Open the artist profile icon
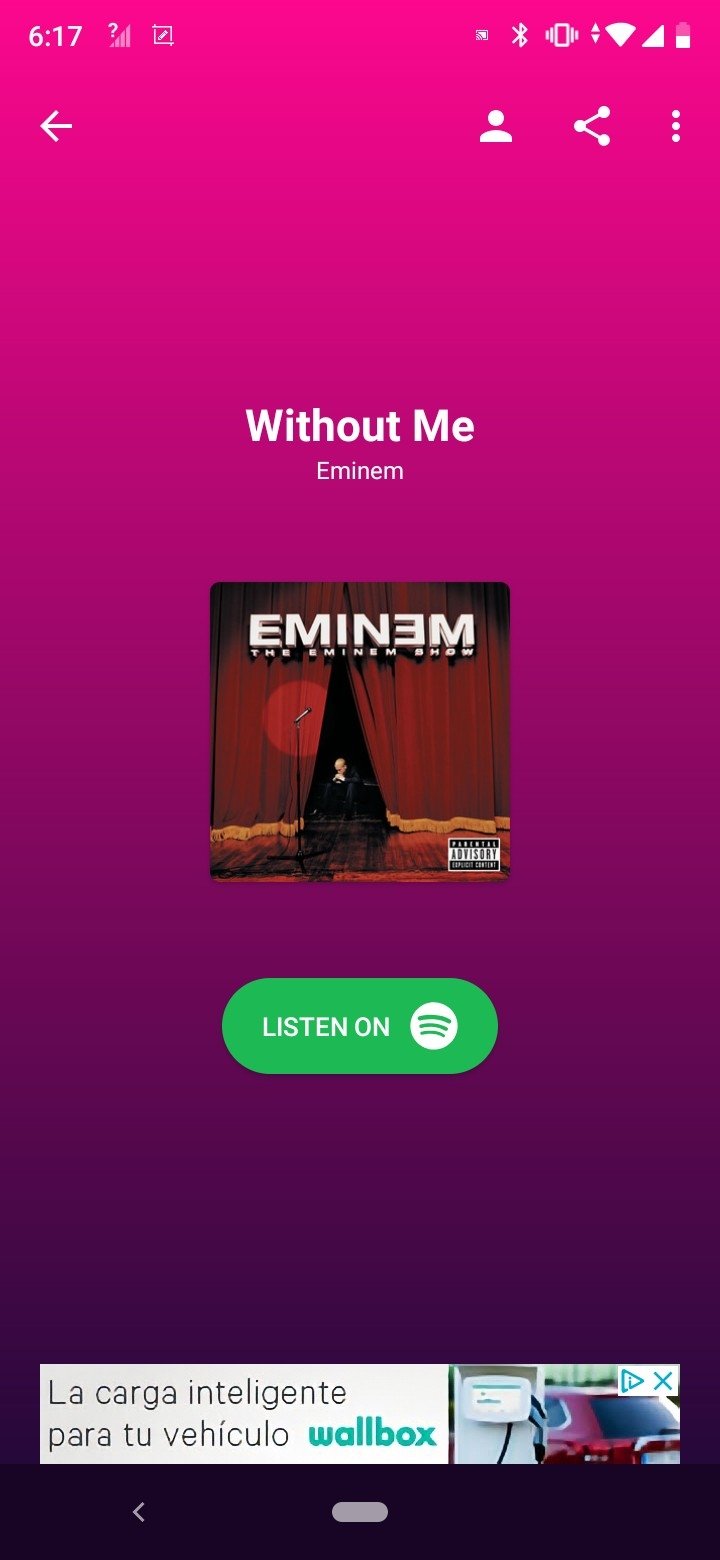The height and width of the screenshot is (1560, 720). coord(495,126)
